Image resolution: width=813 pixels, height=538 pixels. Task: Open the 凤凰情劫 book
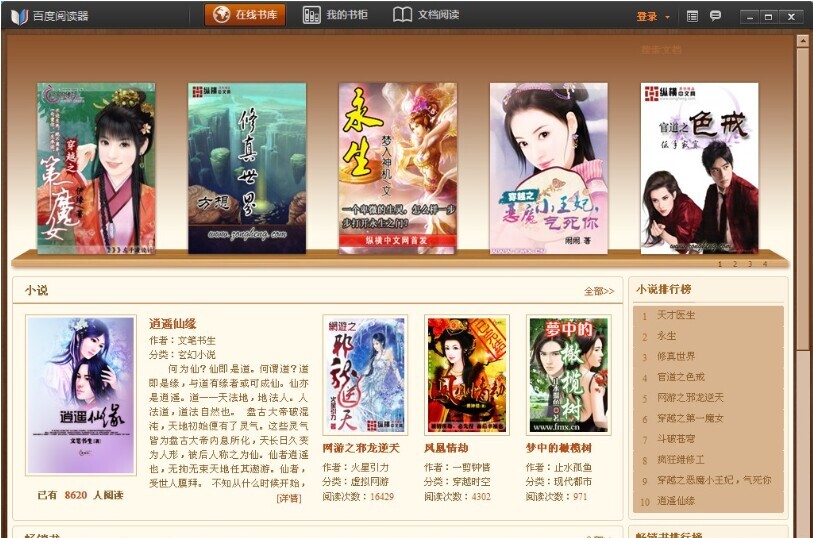coord(467,375)
